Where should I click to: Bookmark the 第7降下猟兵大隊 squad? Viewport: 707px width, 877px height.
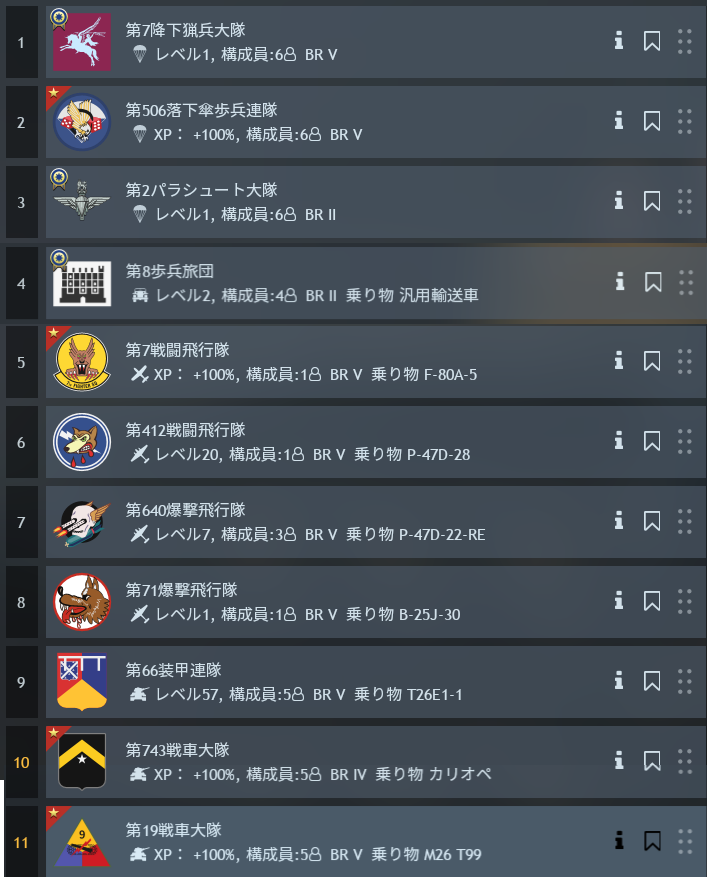tap(652, 41)
